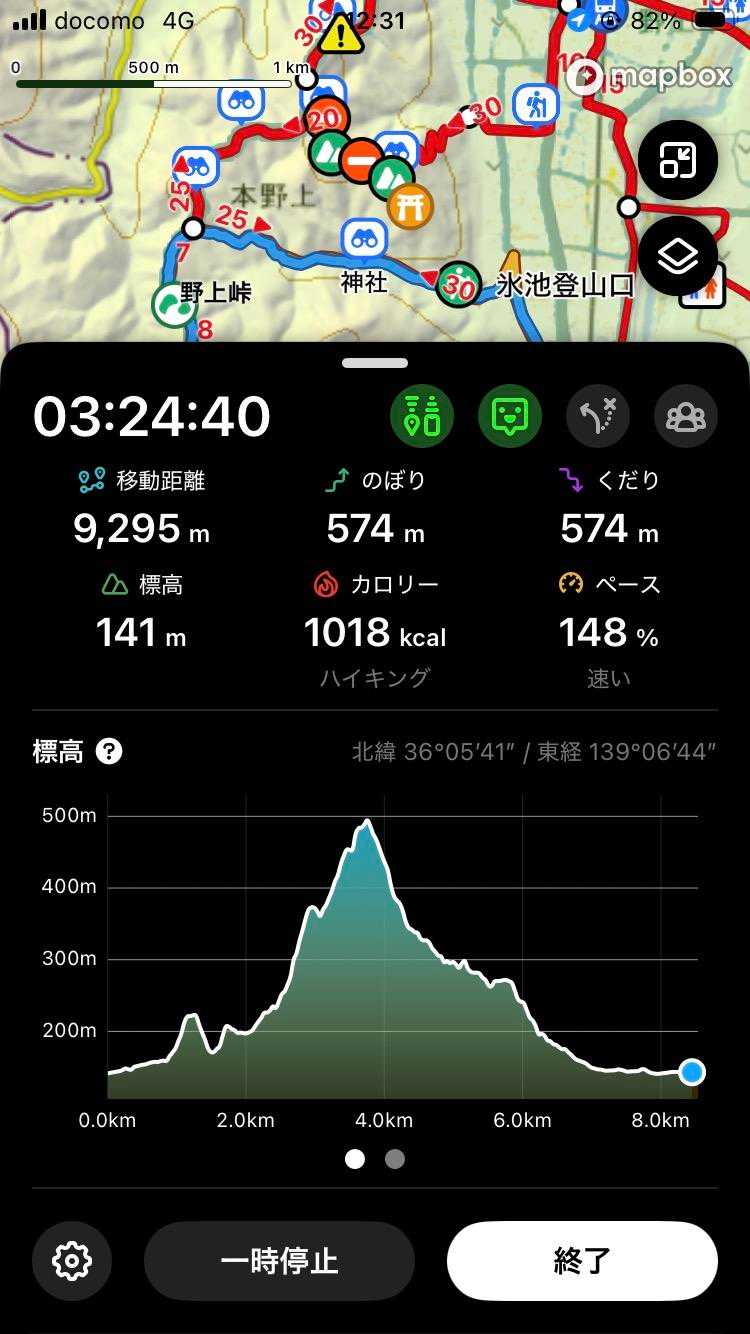Tap the 野上峠 marker on the map
The width and height of the screenshot is (750, 1334).
coord(175,304)
